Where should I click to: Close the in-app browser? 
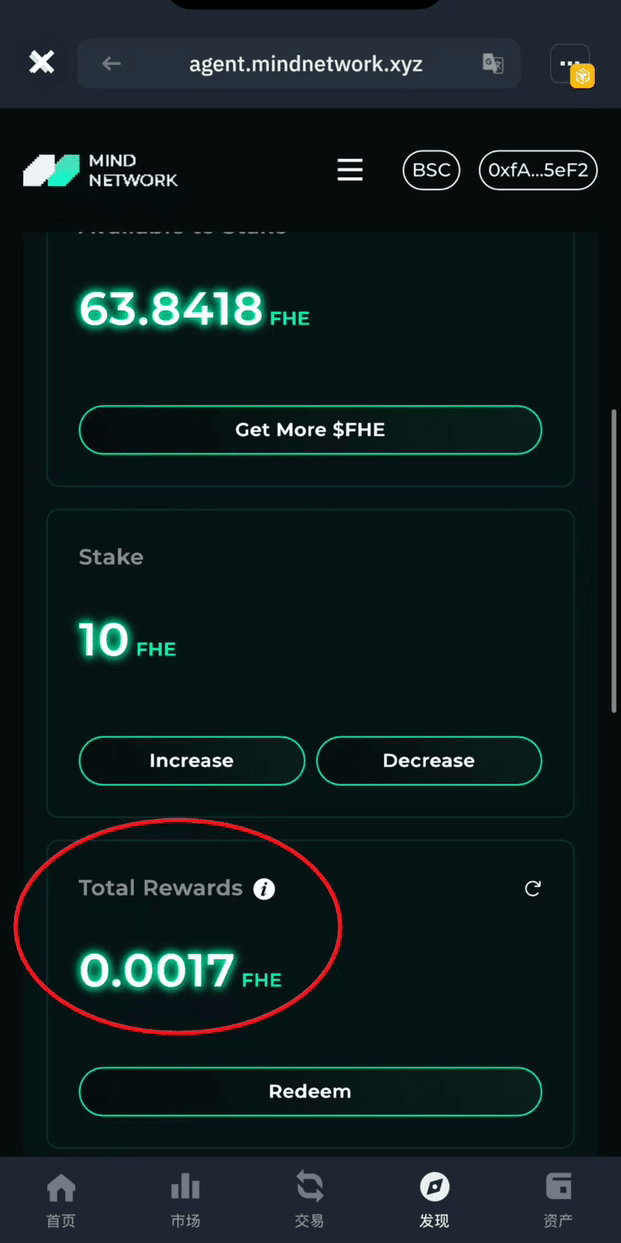[x=41, y=64]
